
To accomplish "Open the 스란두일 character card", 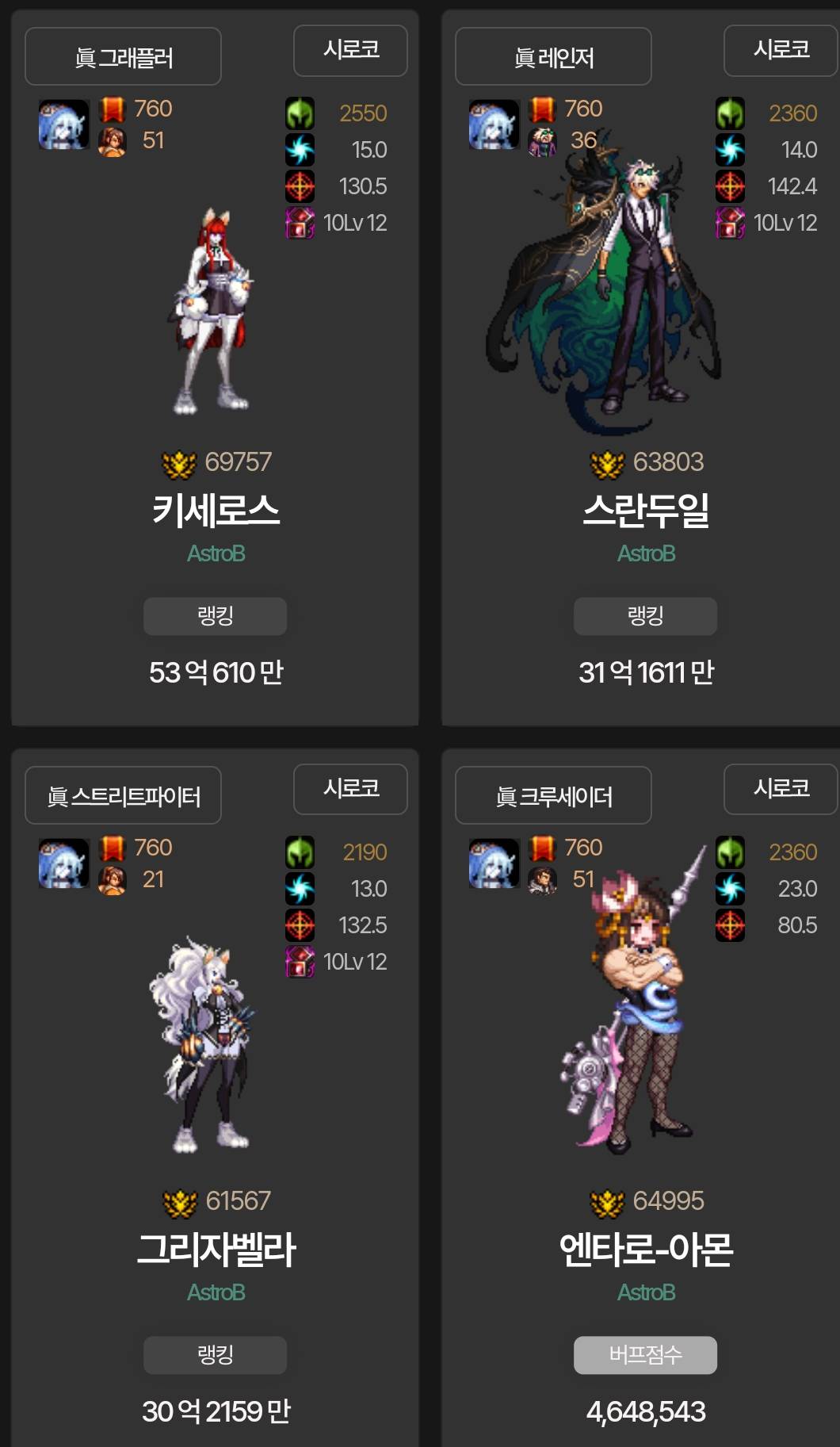I will [x=646, y=510].
